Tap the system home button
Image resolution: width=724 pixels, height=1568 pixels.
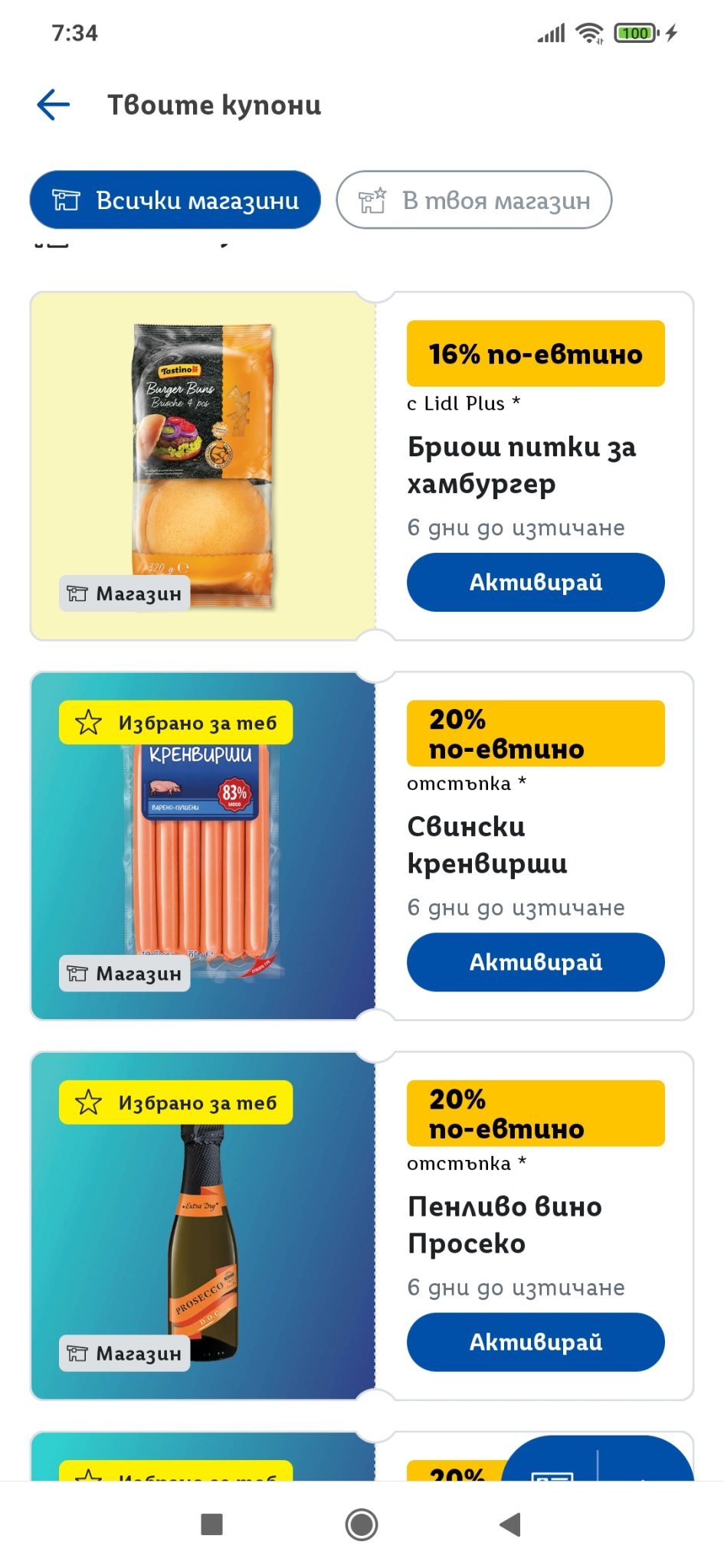362,1524
